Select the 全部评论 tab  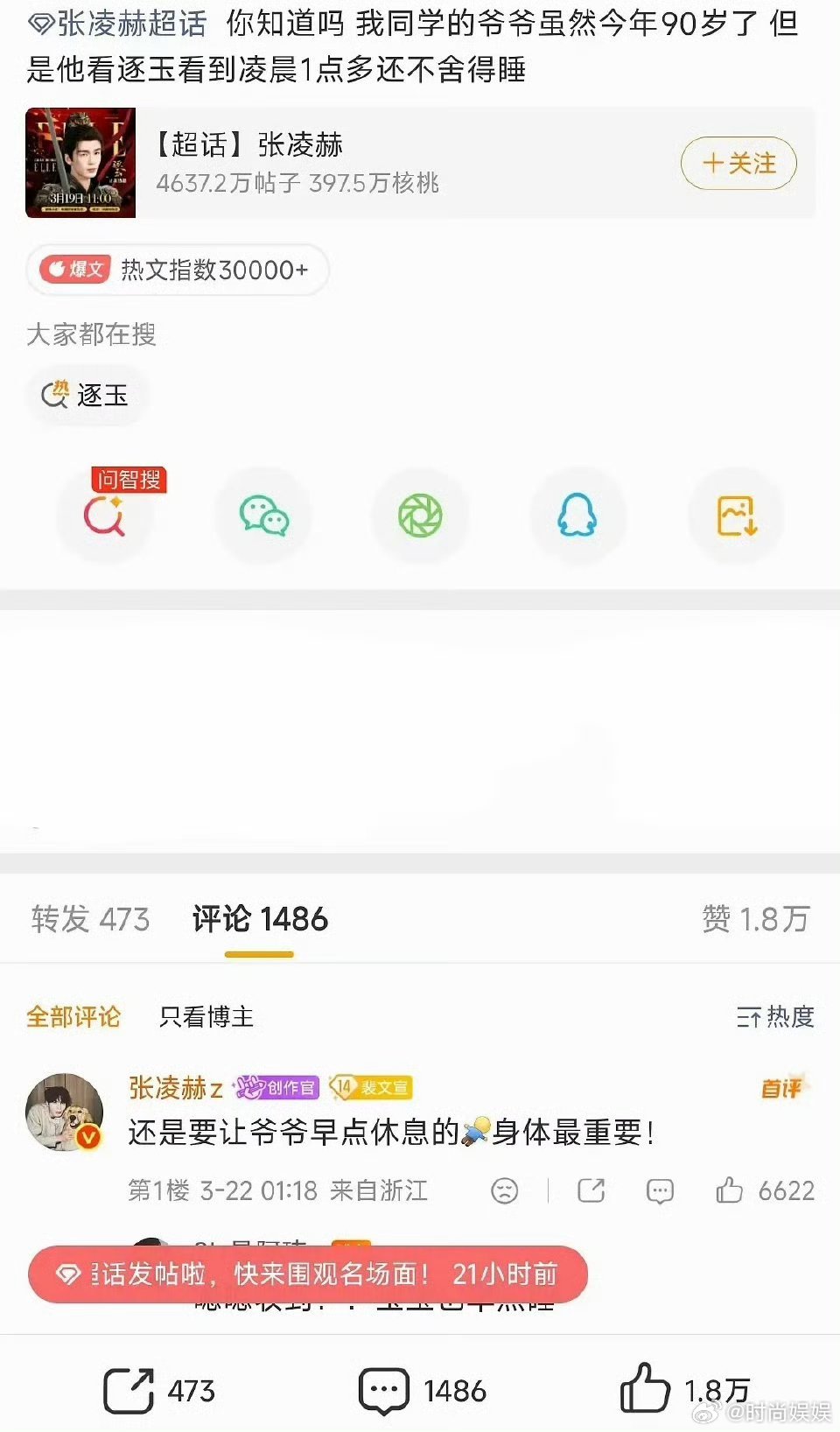pyautogui.click(x=74, y=1016)
